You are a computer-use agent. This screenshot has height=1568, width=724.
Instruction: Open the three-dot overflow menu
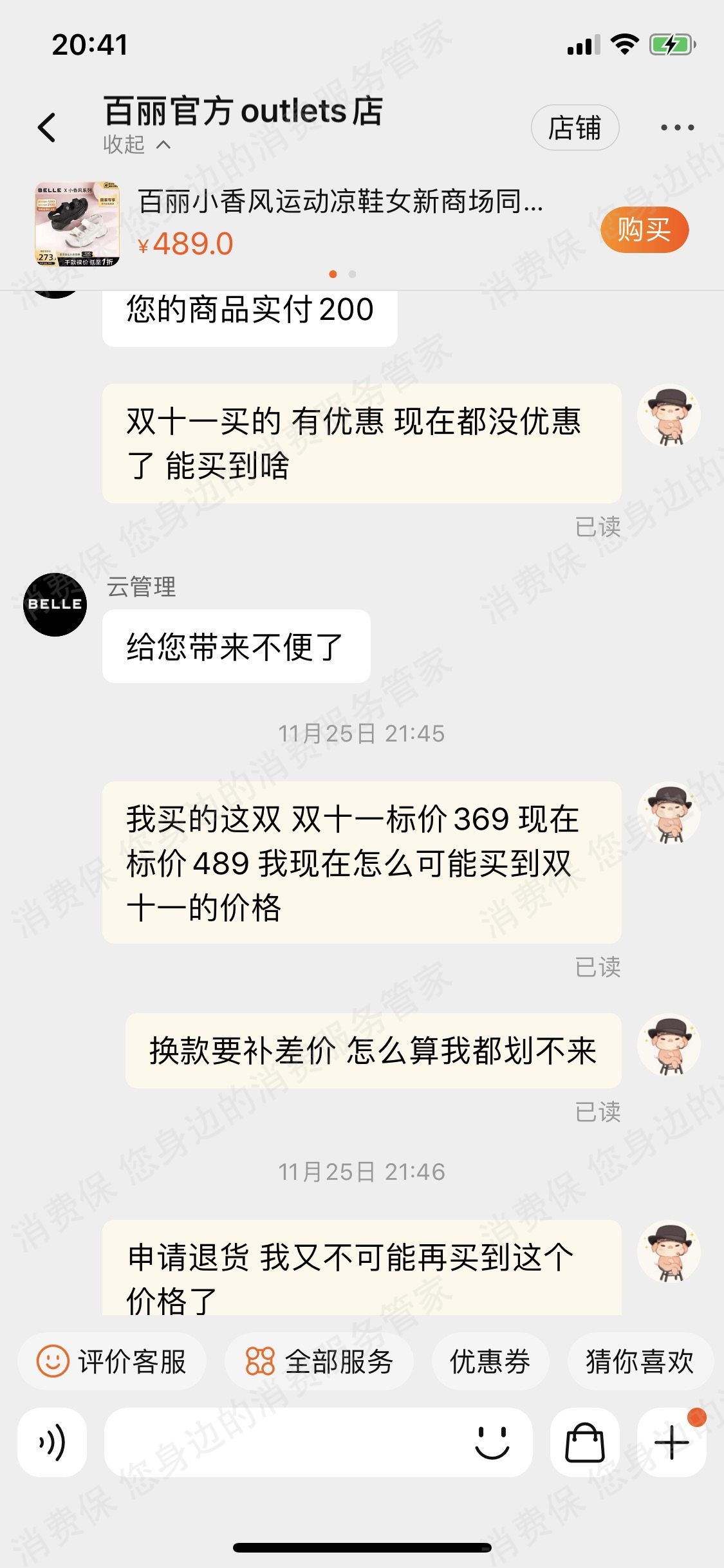pos(677,127)
